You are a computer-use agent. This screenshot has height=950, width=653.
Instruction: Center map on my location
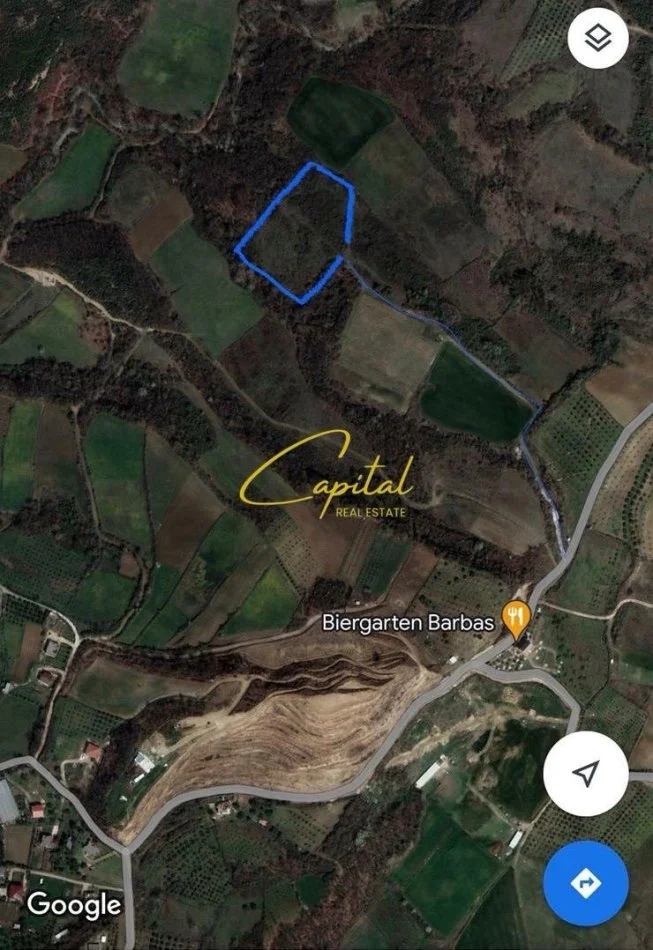pos(586,773)
